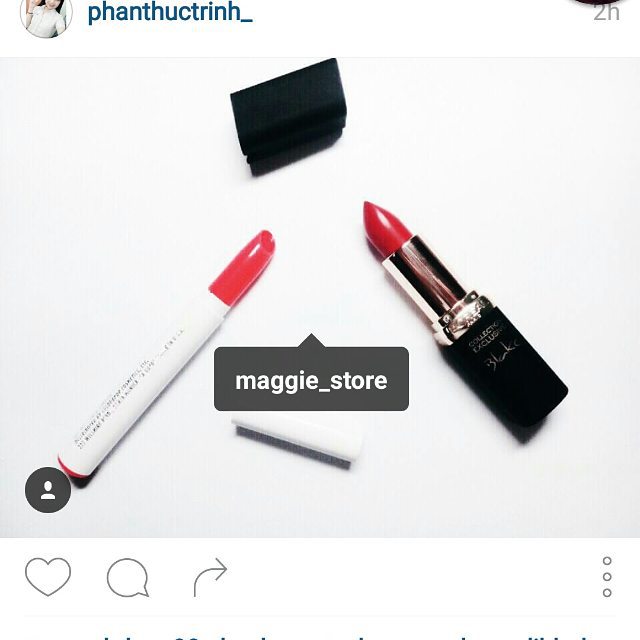Open comments with the speech bubble
The height and width of the screenshot is (640, 640).
tap(128, 578)
